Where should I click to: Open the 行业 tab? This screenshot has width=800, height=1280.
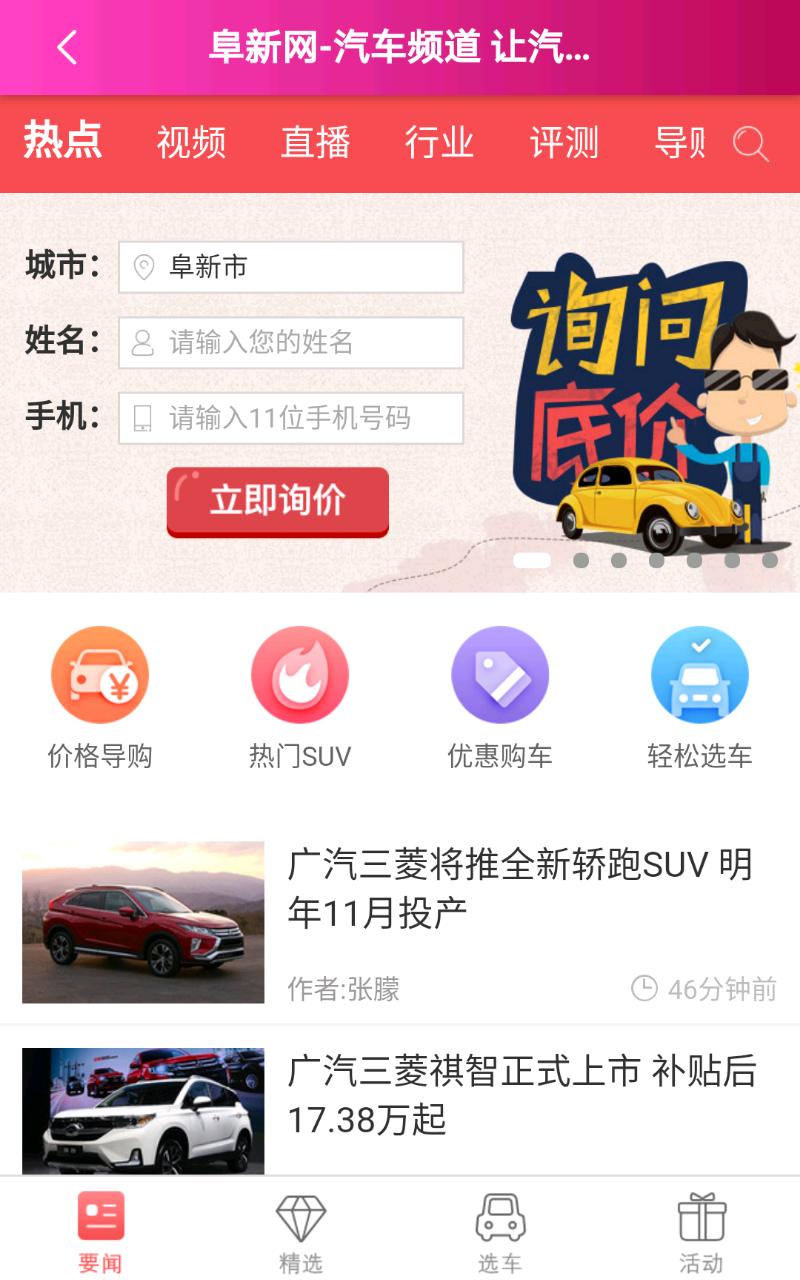pos(439,143)
